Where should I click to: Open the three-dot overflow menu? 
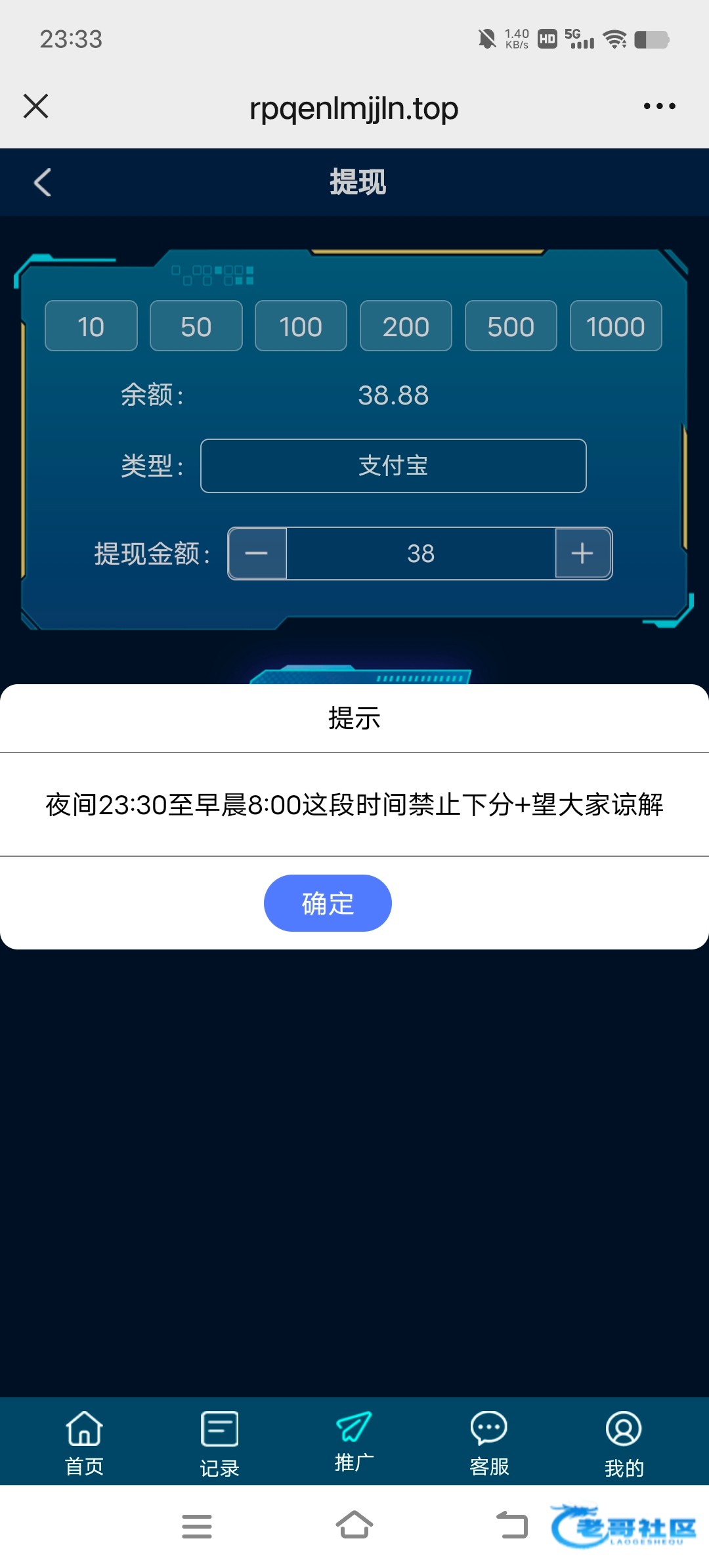point(659,106)
